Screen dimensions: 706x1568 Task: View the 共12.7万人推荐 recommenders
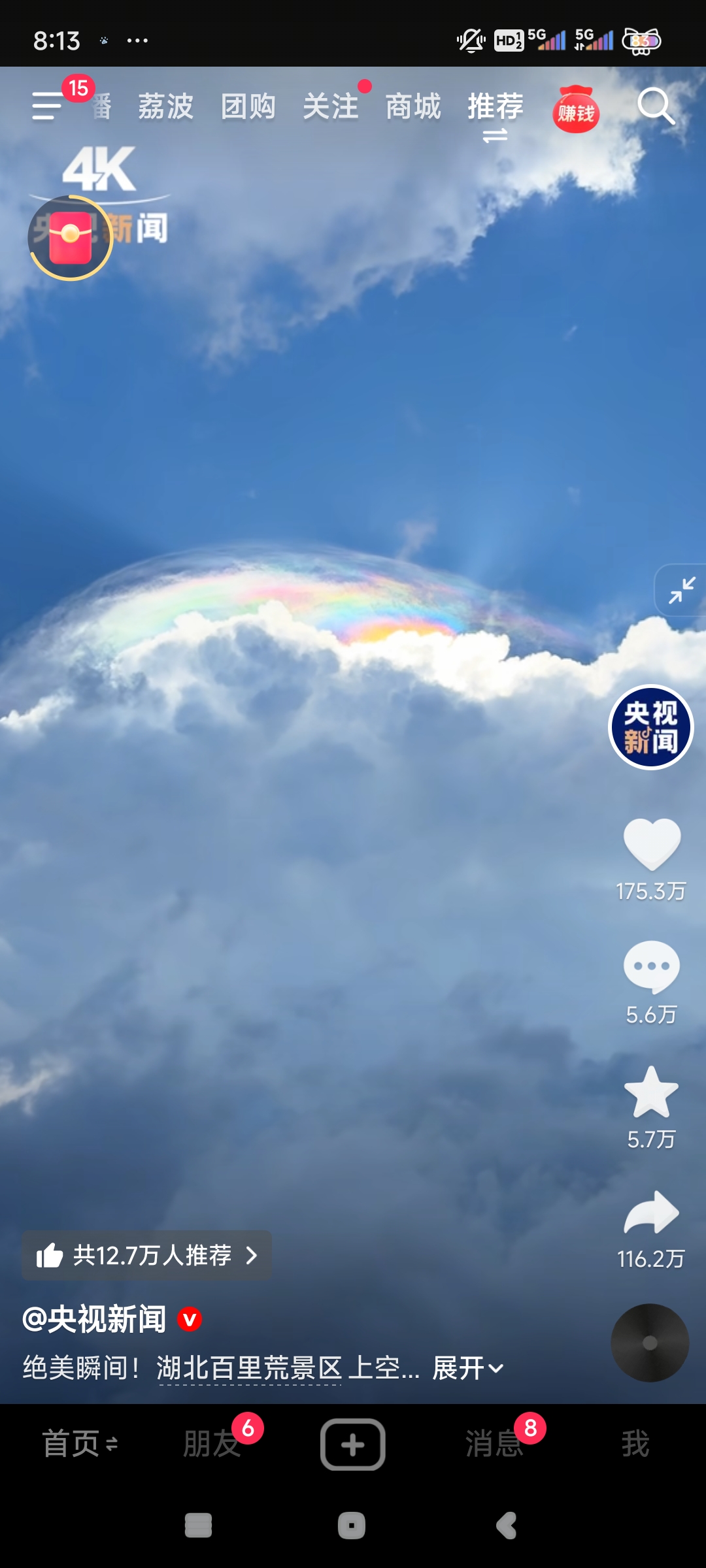pos(147,1255)
